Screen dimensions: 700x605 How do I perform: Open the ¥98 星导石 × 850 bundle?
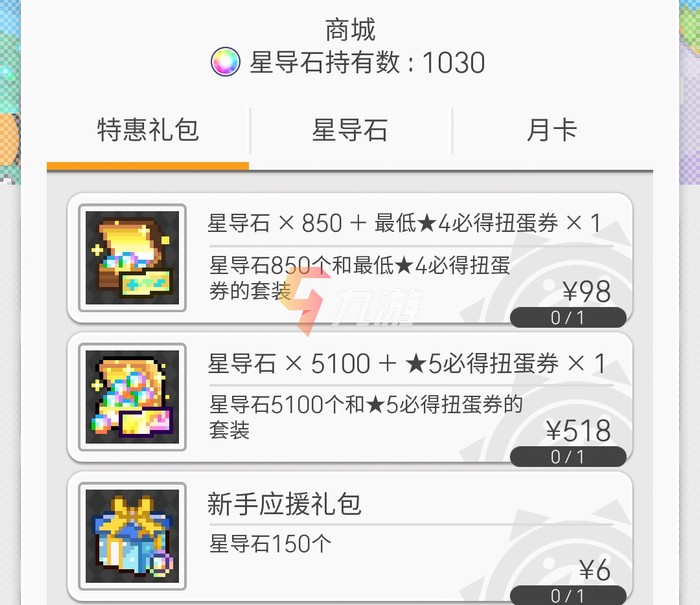pos(350,258)
